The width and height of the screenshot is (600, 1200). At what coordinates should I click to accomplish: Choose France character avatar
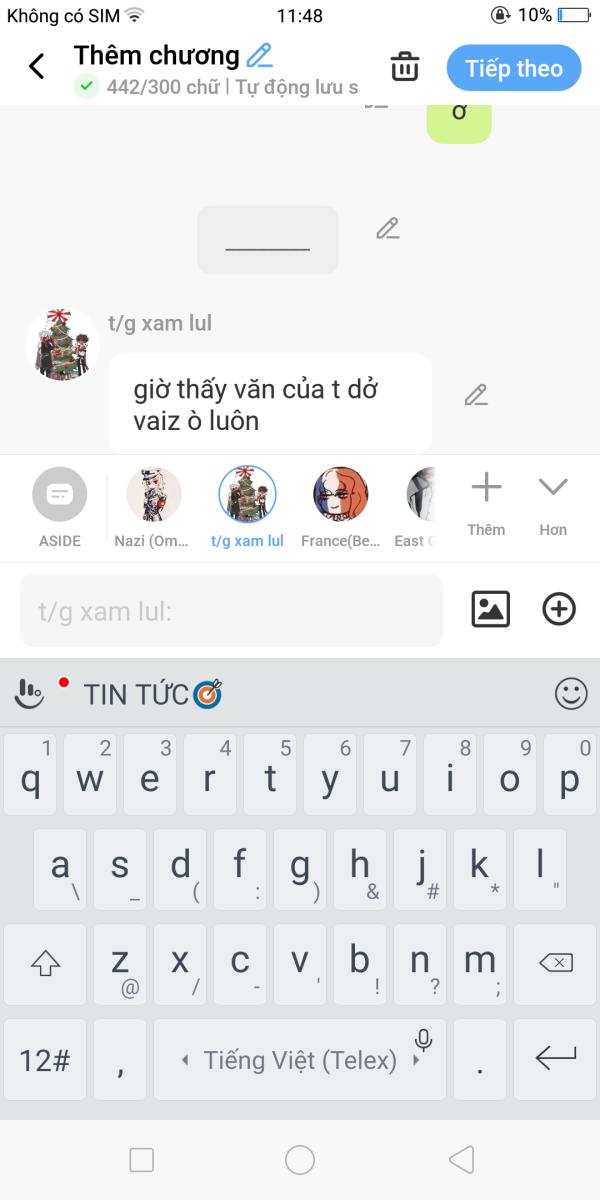tap(340, 495)
